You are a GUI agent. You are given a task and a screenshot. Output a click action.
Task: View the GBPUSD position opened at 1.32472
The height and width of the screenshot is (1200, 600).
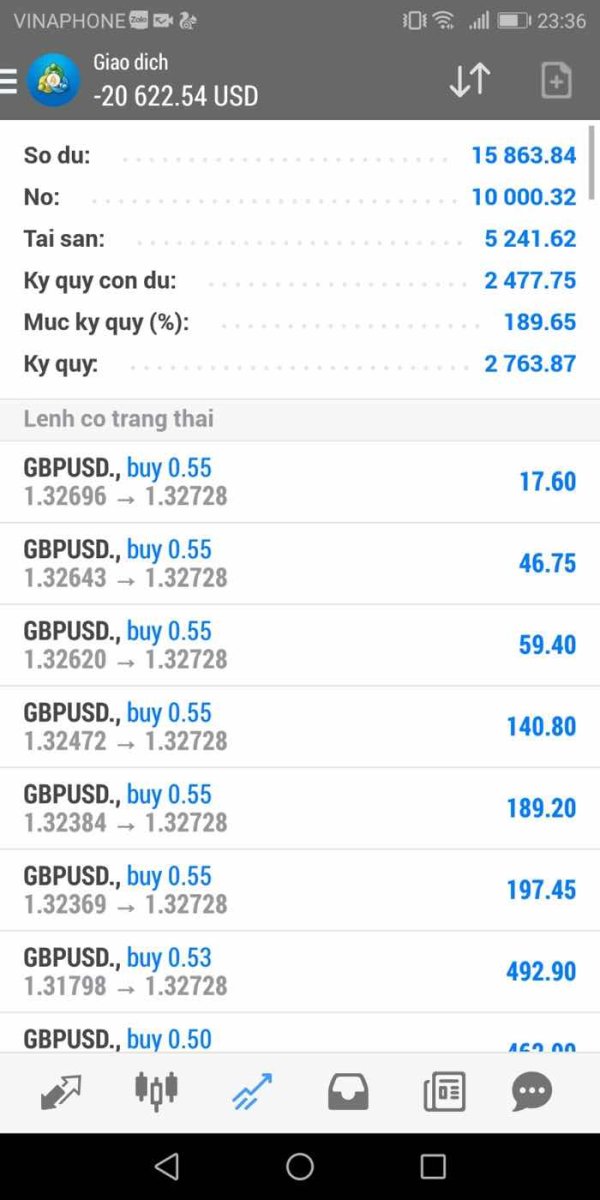click(x=300, y=727)
